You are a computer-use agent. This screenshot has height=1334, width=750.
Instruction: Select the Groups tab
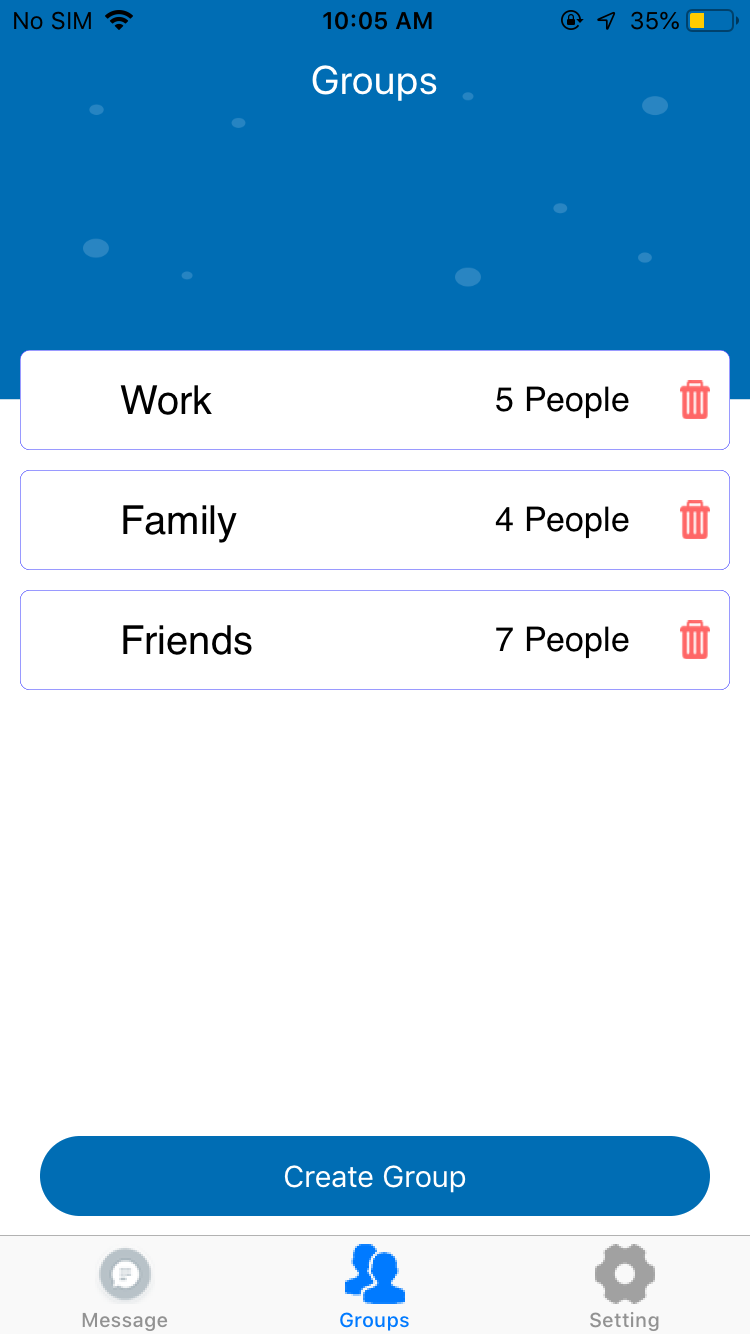coord(375,1286)
